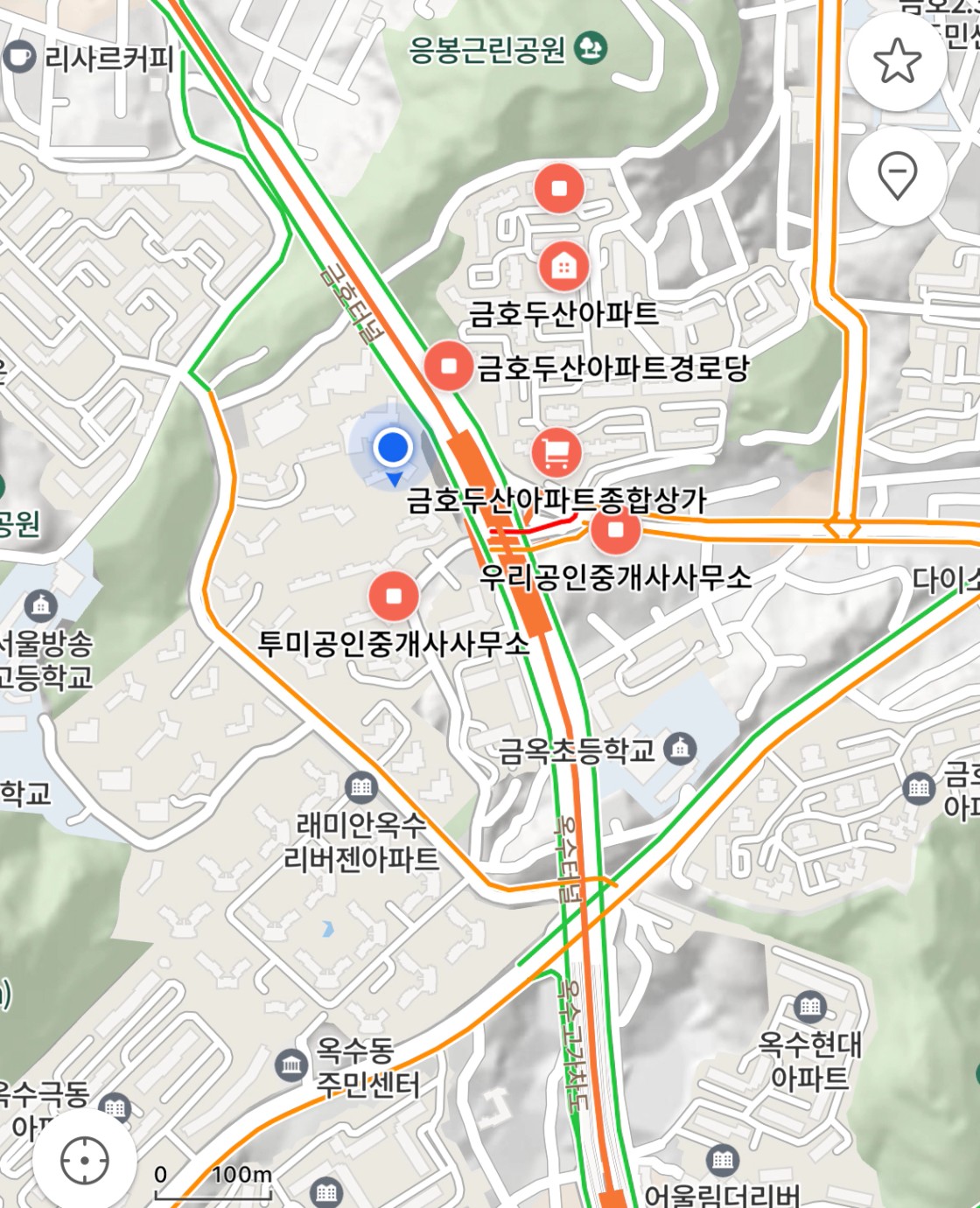
Task: Open favorites with the star button
Action: [x=897, y=61]
